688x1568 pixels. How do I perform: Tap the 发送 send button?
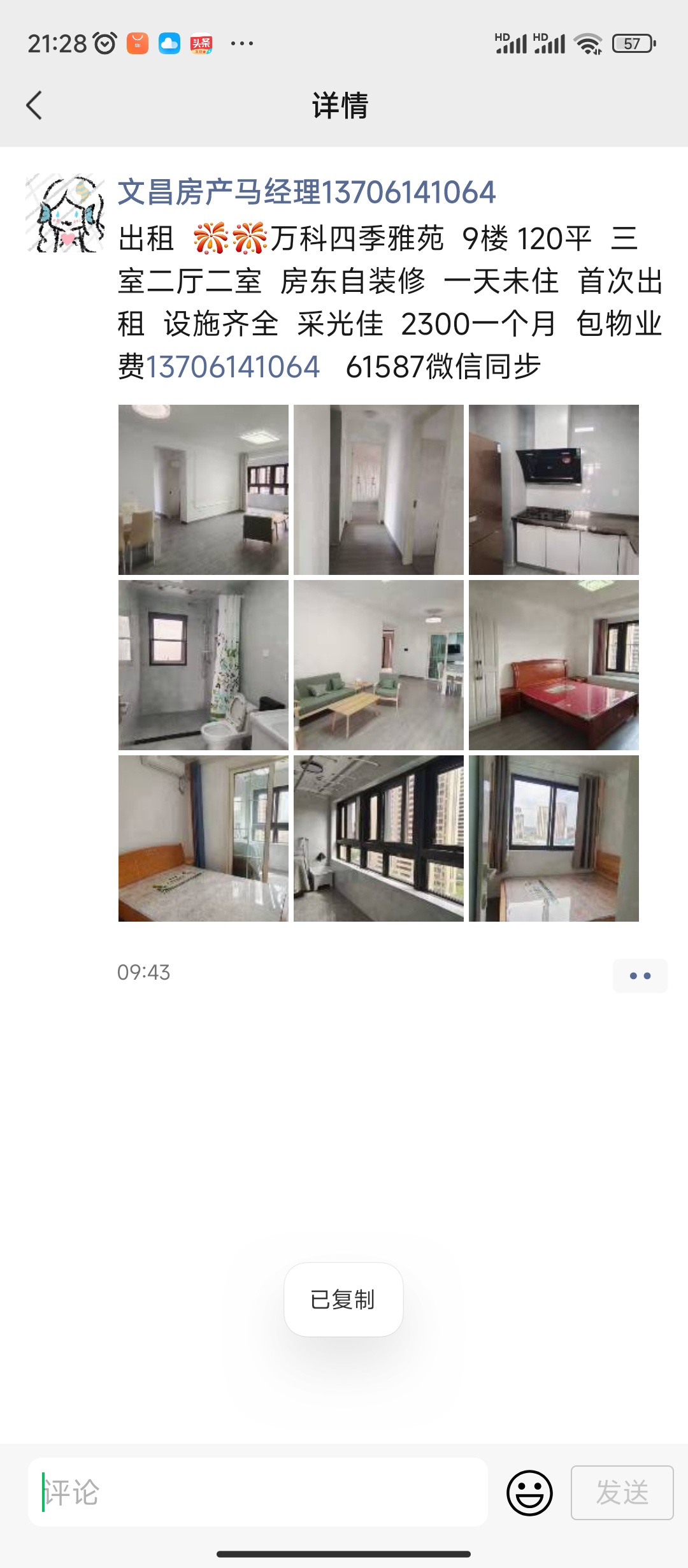pyautogui.click(x=622, y=1493)
